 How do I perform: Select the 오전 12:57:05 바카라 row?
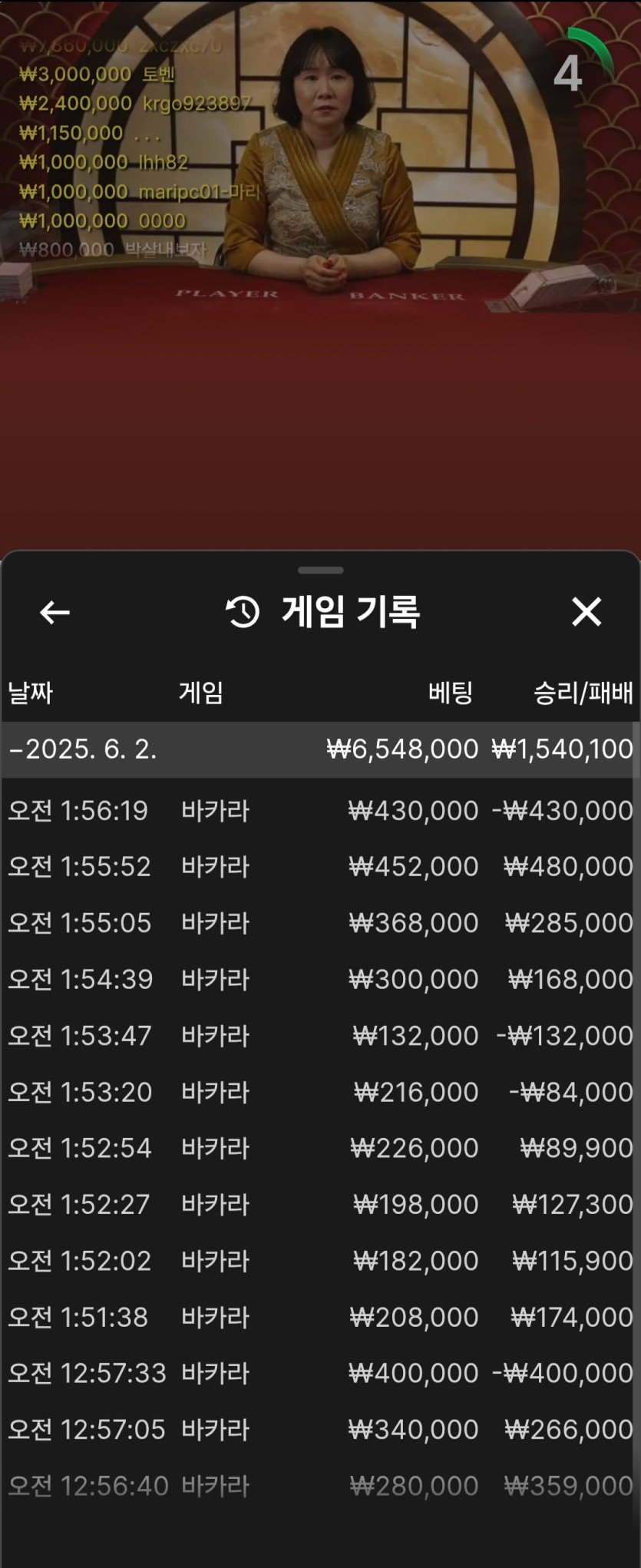coord(320,1429)
